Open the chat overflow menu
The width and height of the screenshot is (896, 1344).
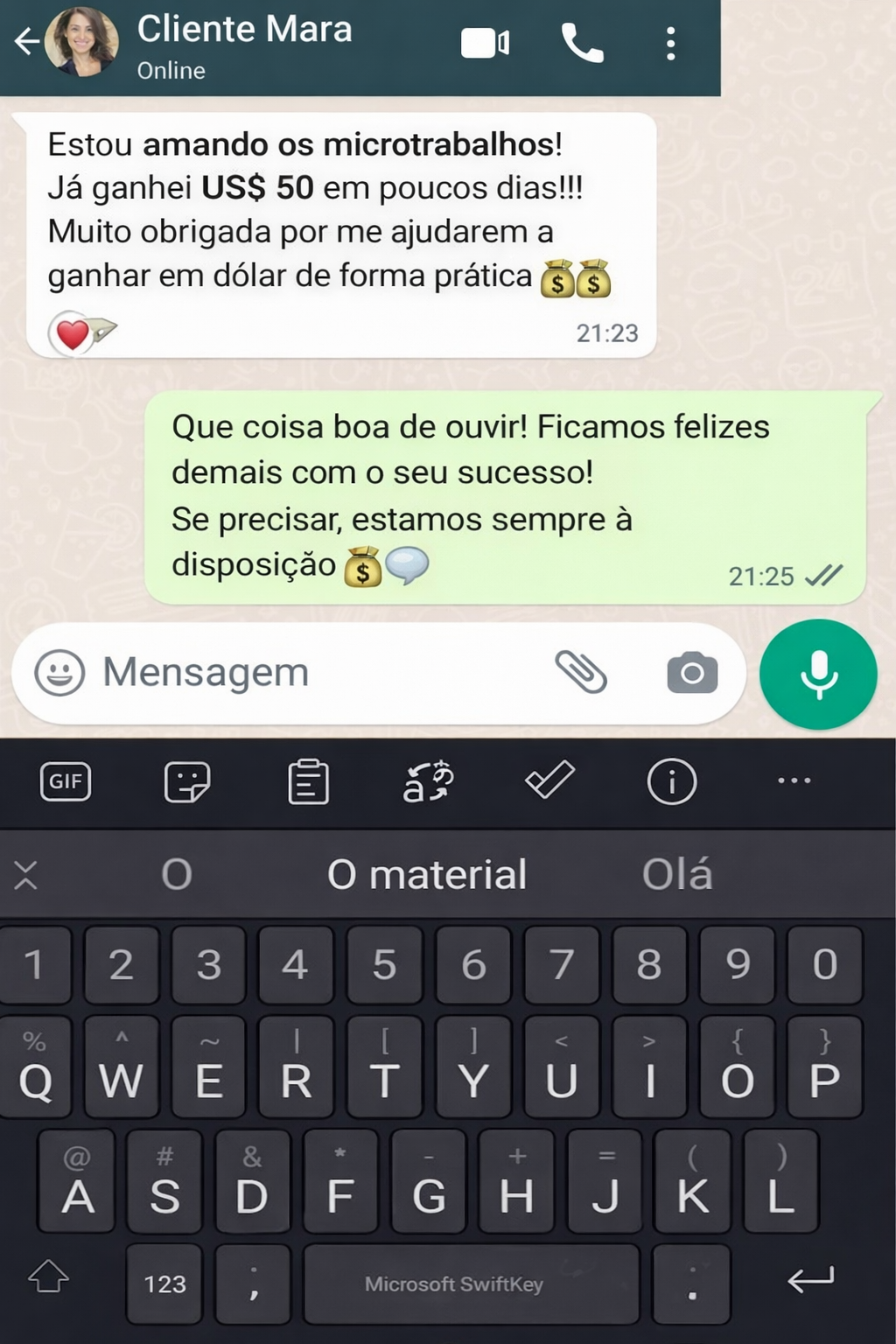click(670, 43)
